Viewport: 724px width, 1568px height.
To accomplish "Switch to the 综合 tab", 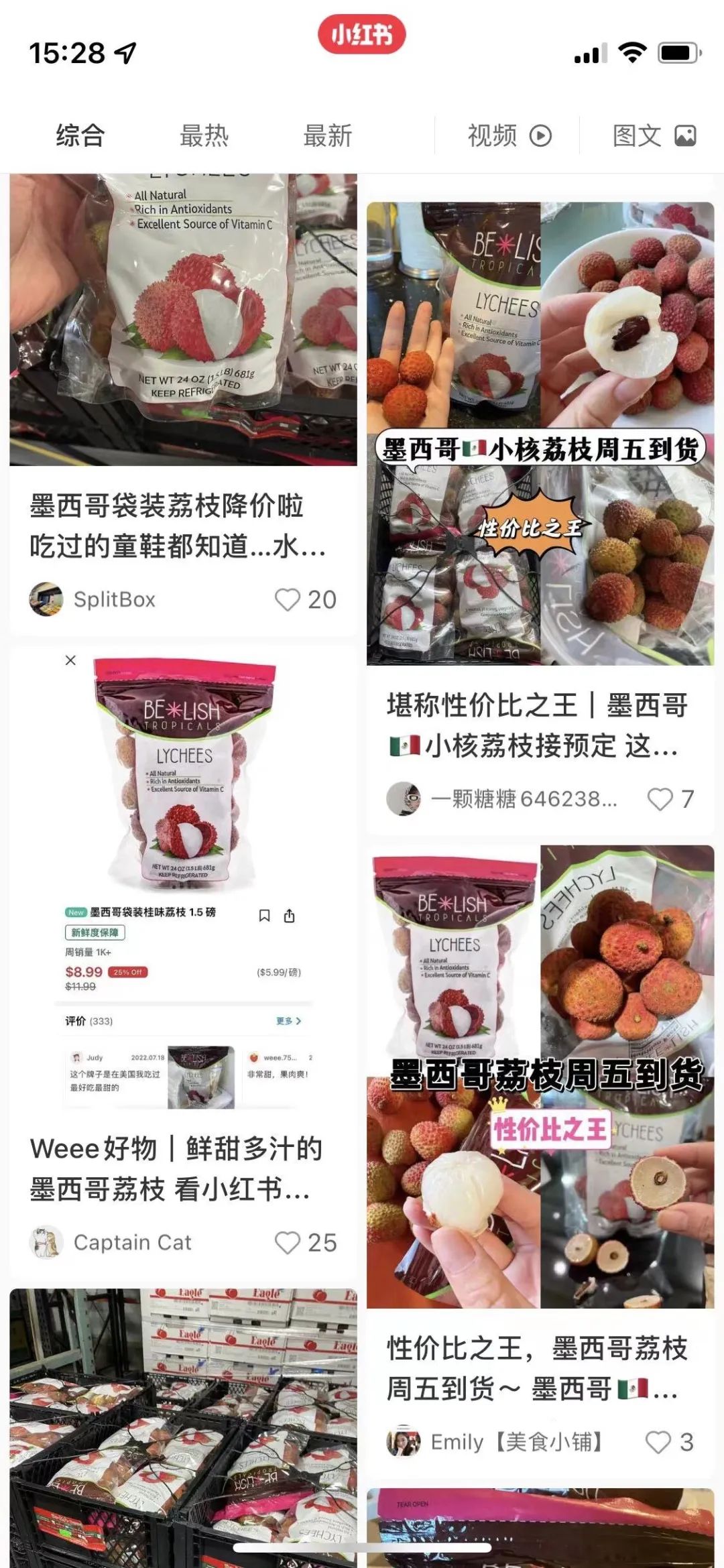I will click(80, 136).
